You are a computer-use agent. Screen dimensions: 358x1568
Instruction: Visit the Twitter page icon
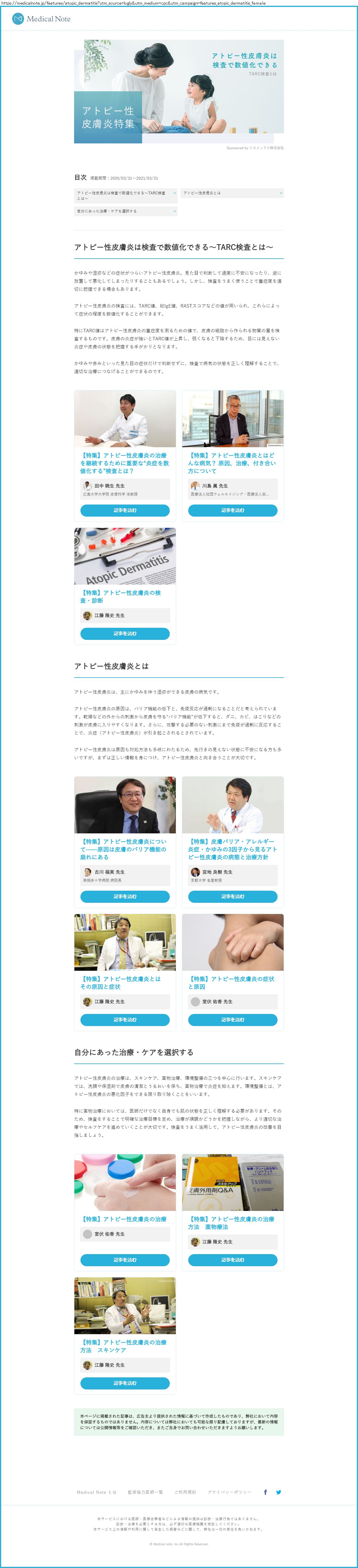279,1492
